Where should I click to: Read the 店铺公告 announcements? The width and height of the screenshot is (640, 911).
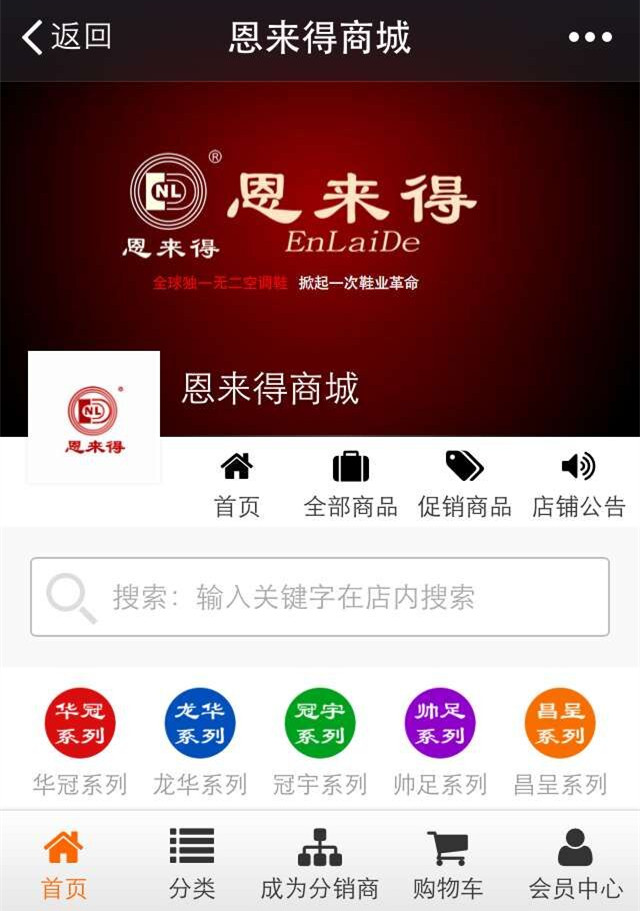coord(578,484)
